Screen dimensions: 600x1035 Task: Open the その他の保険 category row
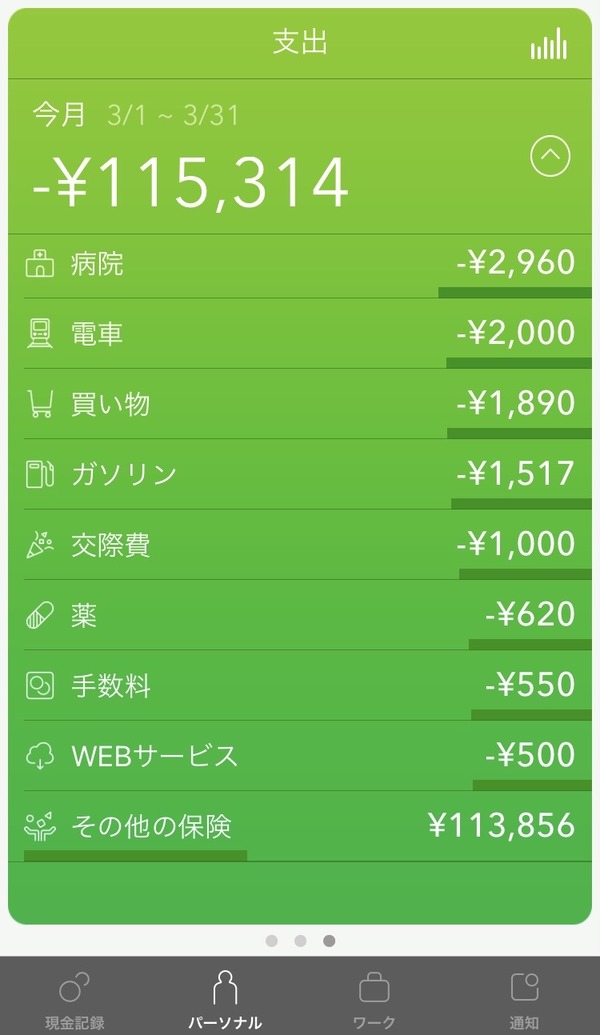(300, 827)
